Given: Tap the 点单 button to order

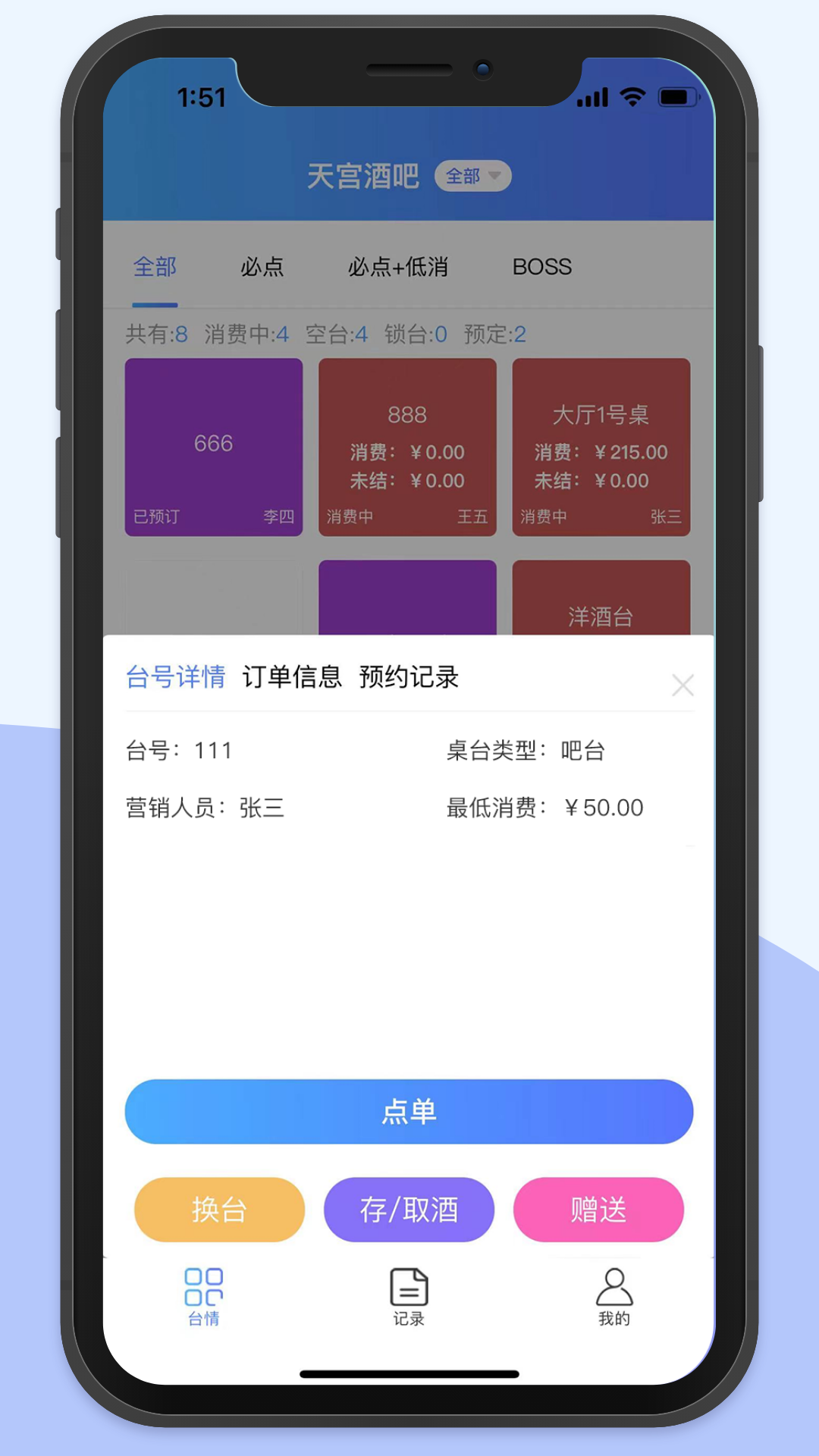Looking at the screenshot, I should pyautogui.click(x=409, y=1112).
